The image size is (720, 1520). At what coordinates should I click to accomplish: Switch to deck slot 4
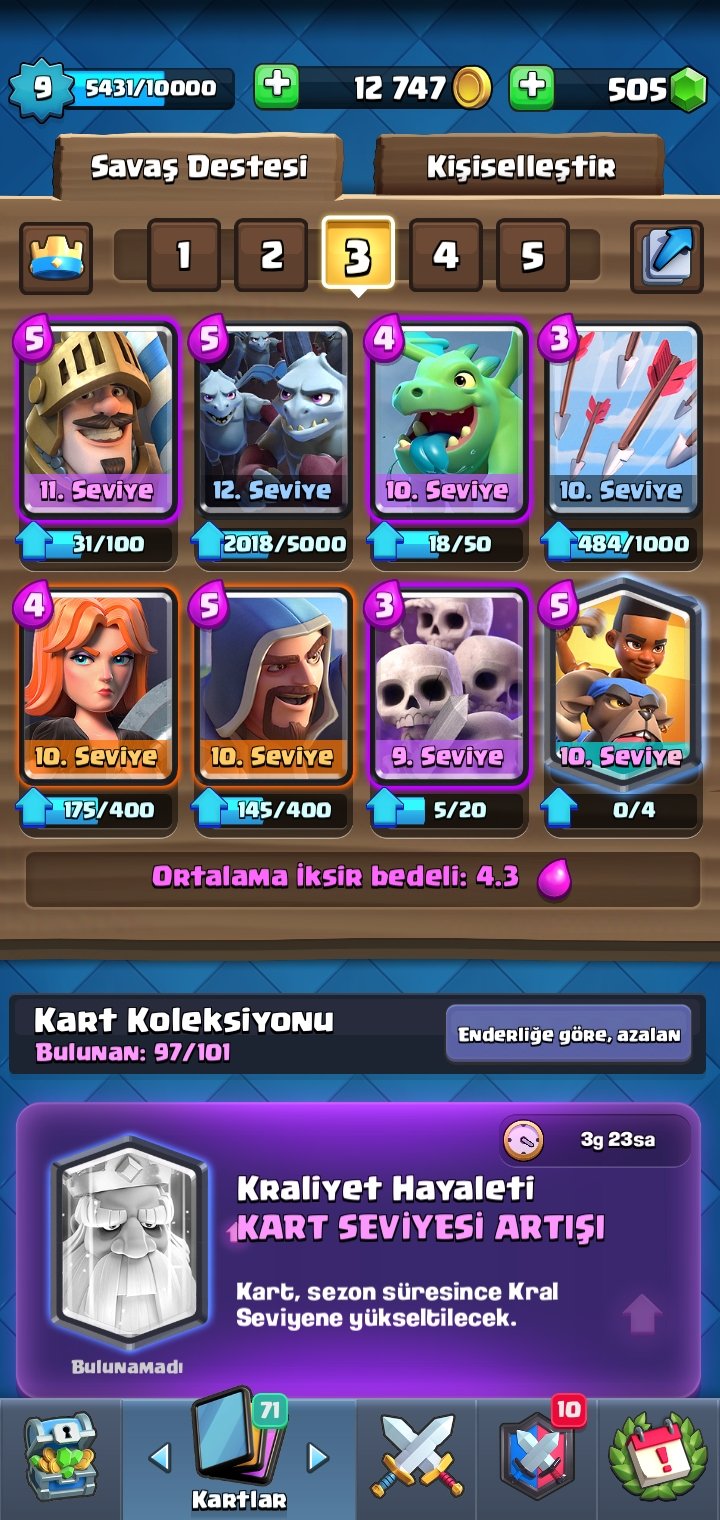tap(445, 256)
